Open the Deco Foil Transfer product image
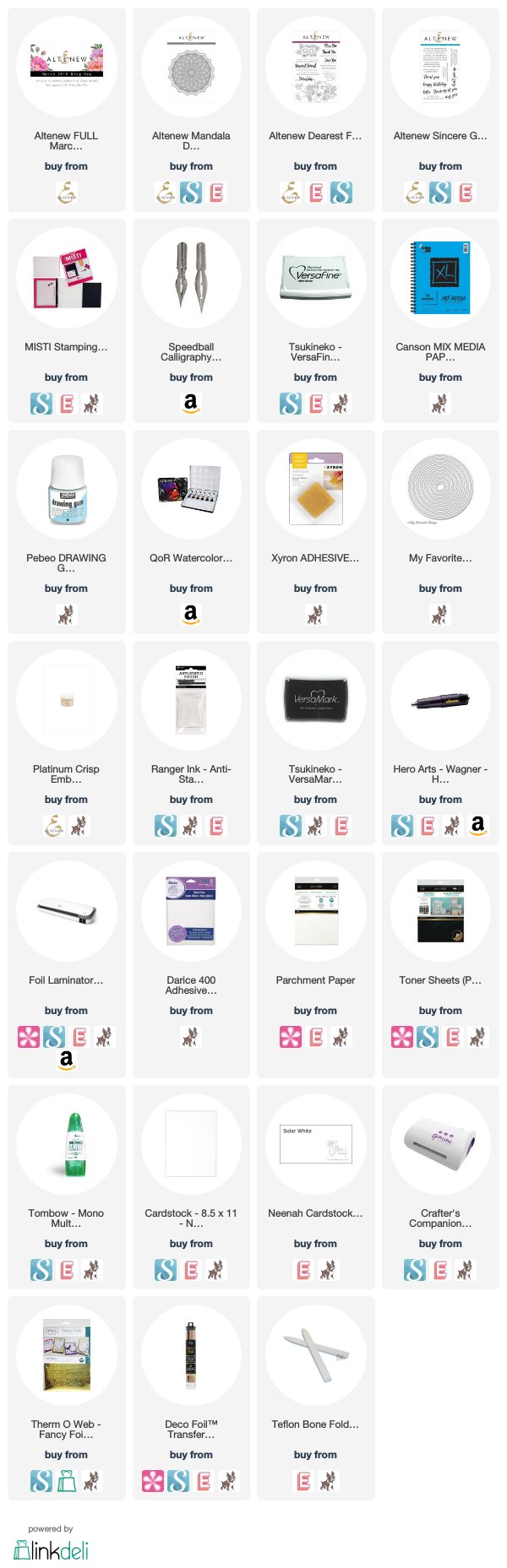Viewport: 507px width, 1568px height. 191,1358
